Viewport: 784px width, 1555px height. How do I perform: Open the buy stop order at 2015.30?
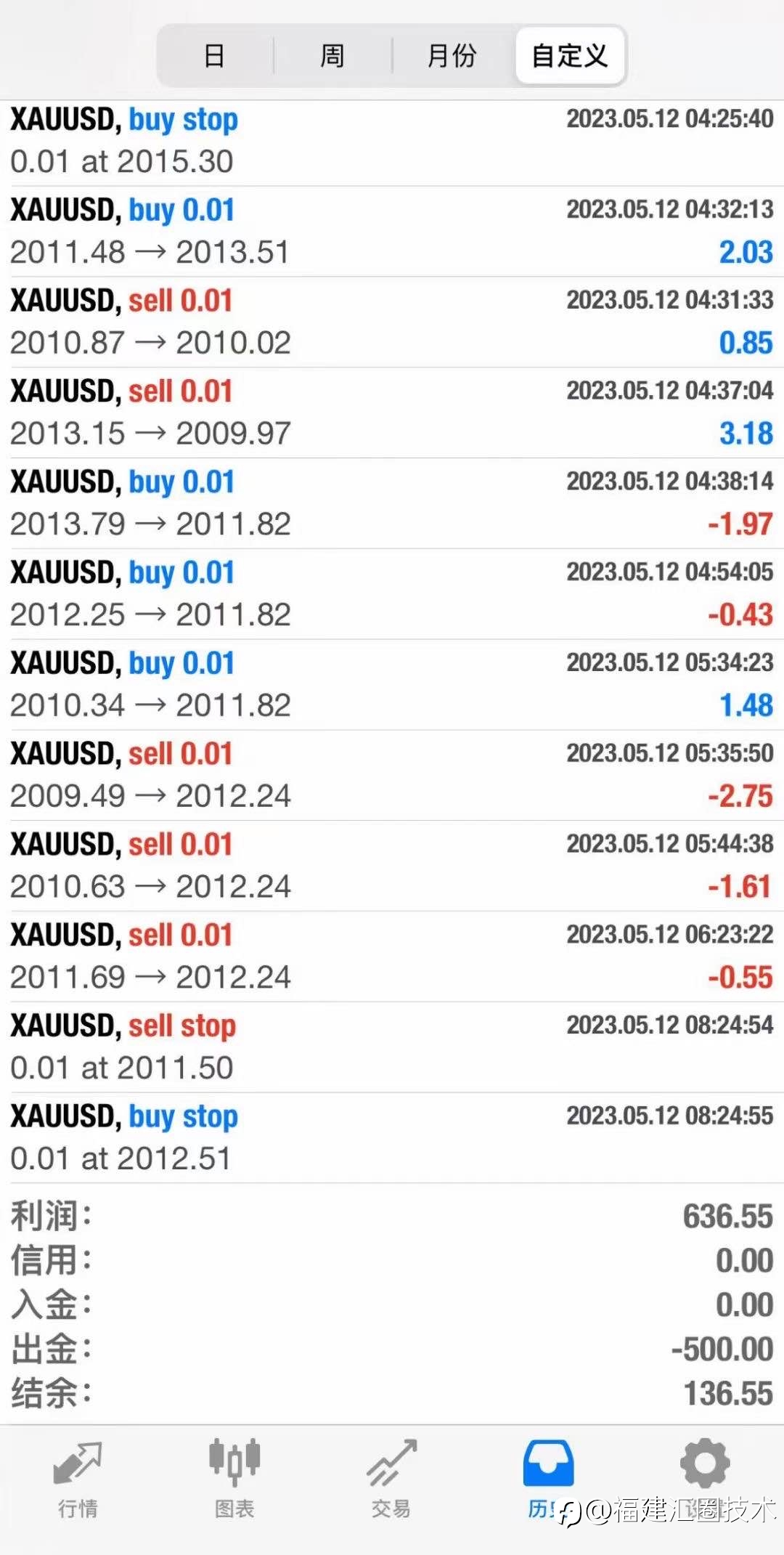click(x=392, y=141)
